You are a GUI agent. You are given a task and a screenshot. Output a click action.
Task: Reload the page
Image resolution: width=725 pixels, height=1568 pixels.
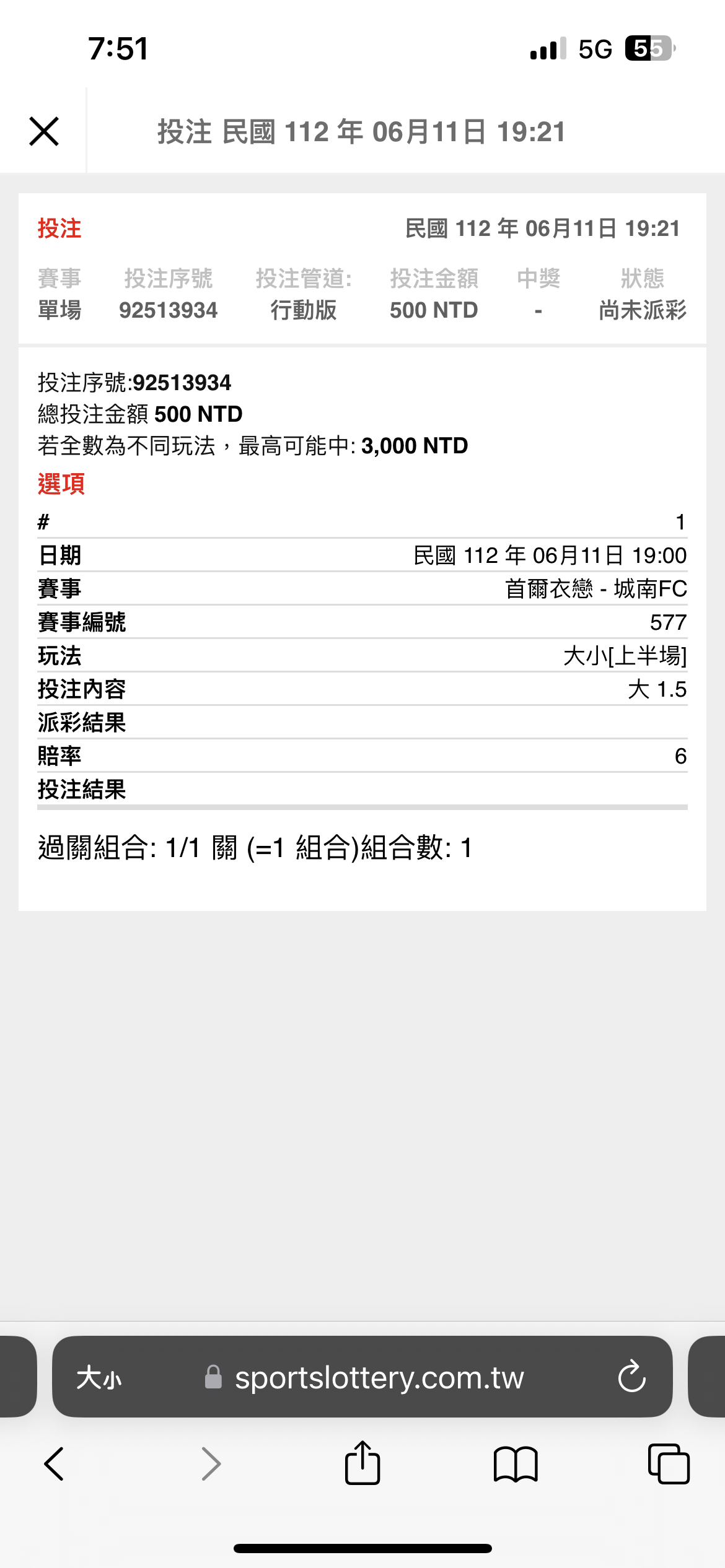pos(631,1377)
